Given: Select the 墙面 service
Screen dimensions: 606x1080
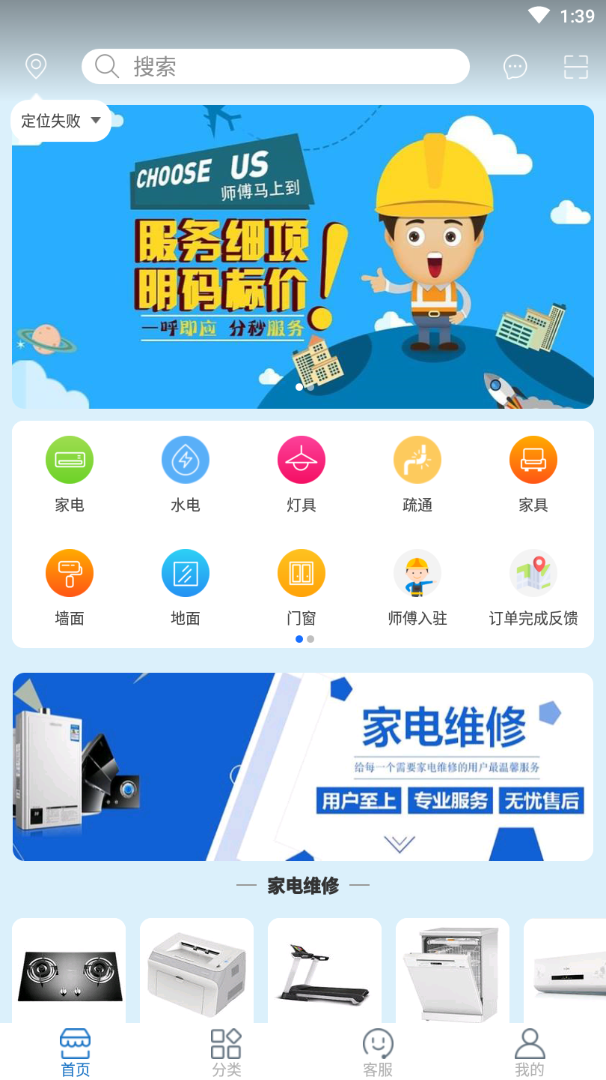Looking at the screenshot, I should tap(69, 587).
